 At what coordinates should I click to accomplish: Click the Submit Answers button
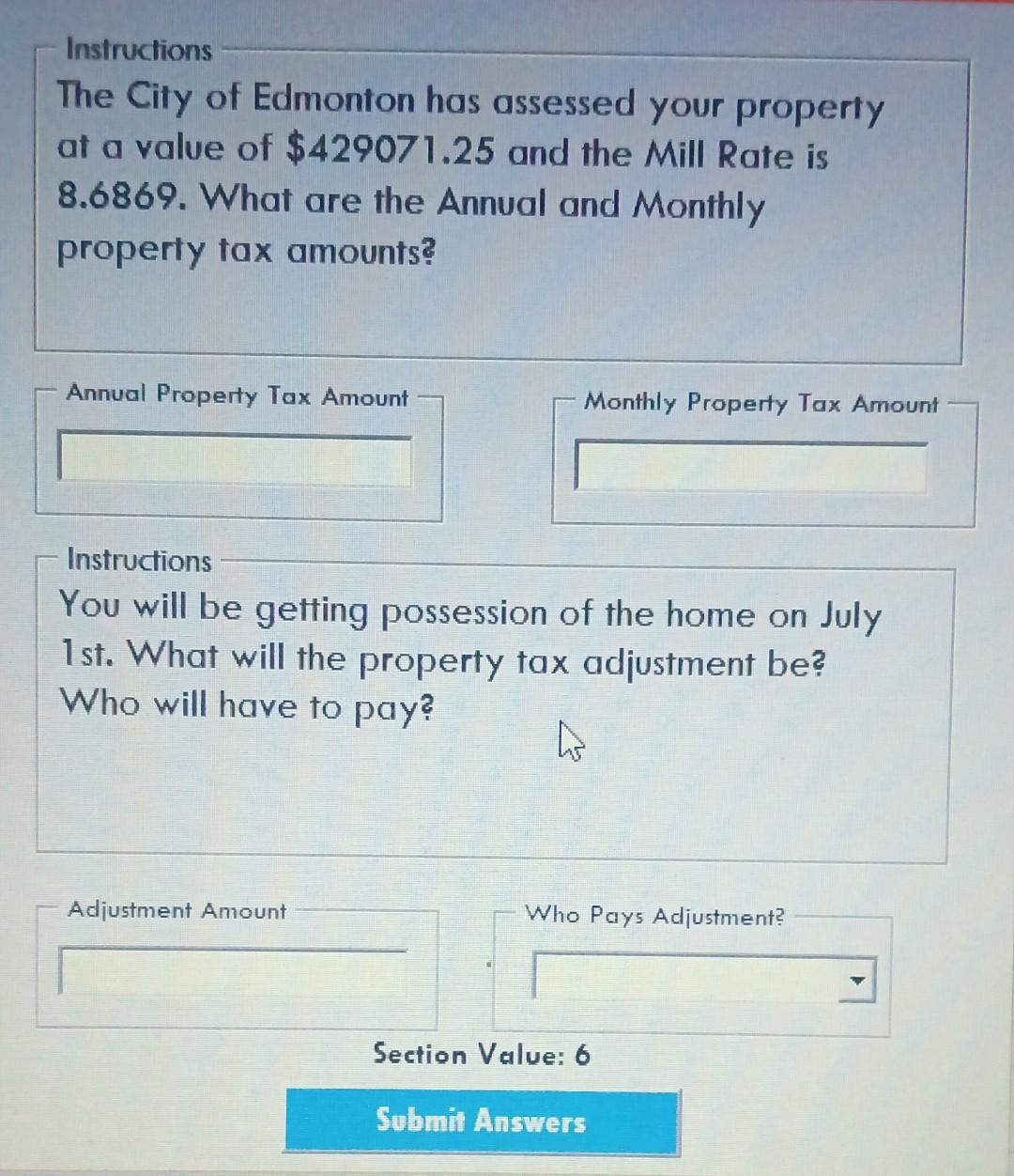point(482,1121)
